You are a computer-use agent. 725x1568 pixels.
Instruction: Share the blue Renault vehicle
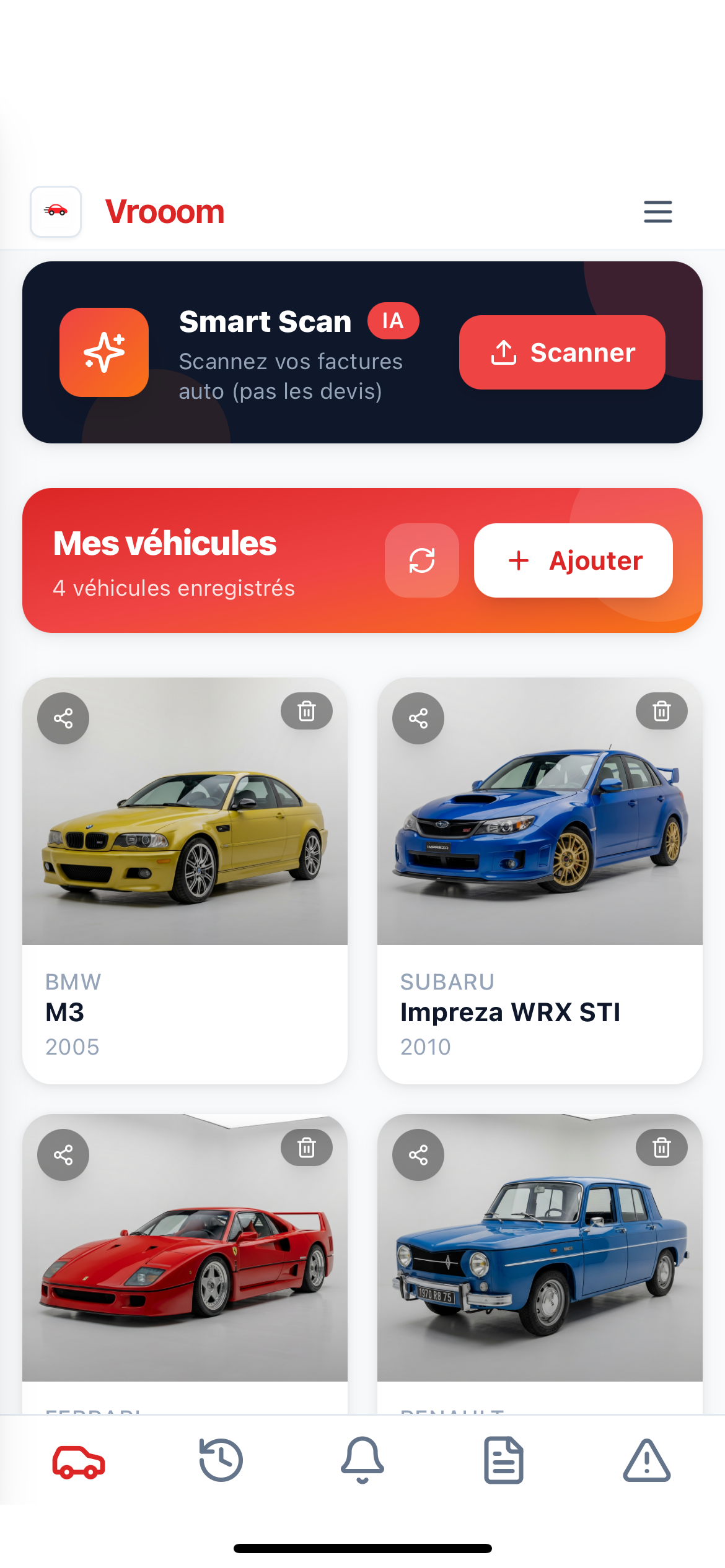(418, 1155)
